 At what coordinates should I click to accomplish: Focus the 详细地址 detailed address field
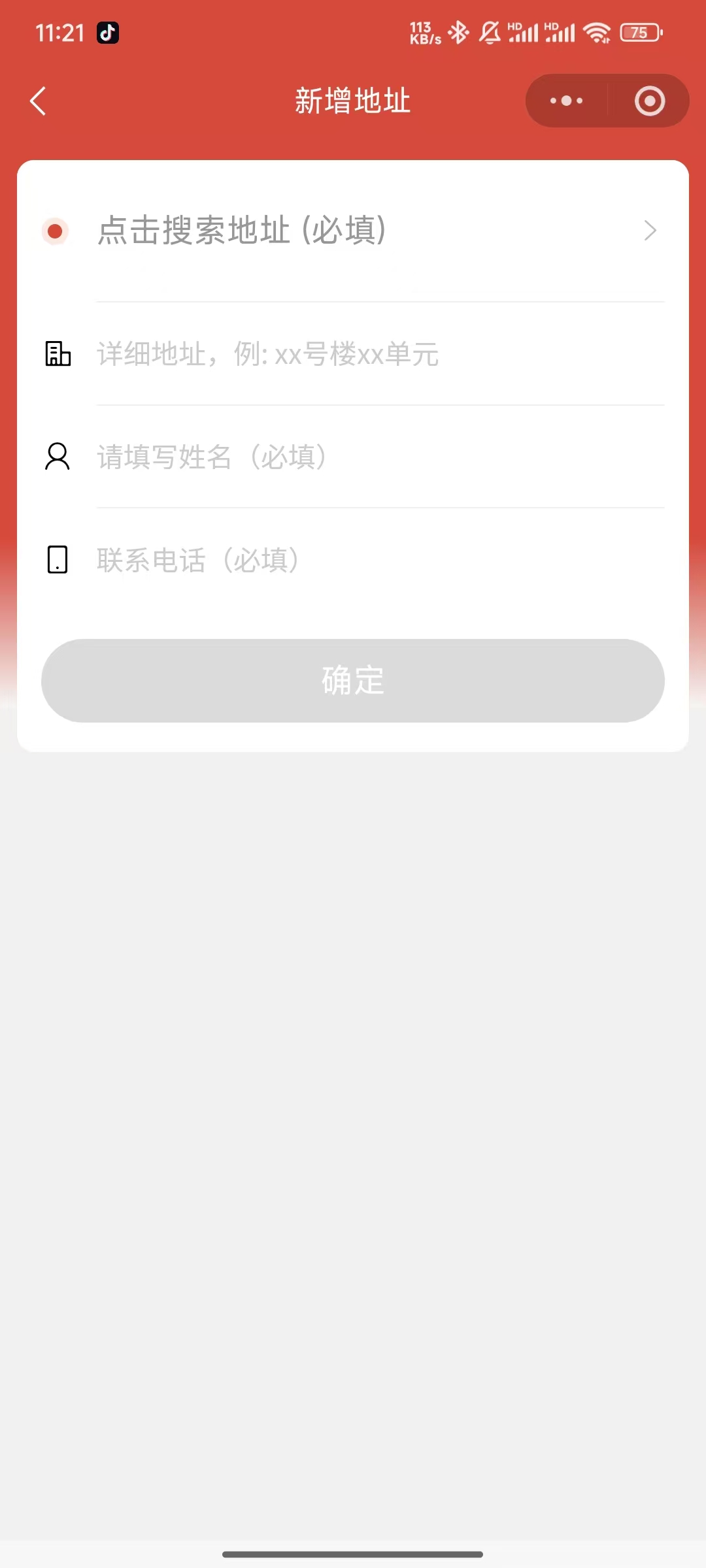pyautogui.click(x=379, y=354)
